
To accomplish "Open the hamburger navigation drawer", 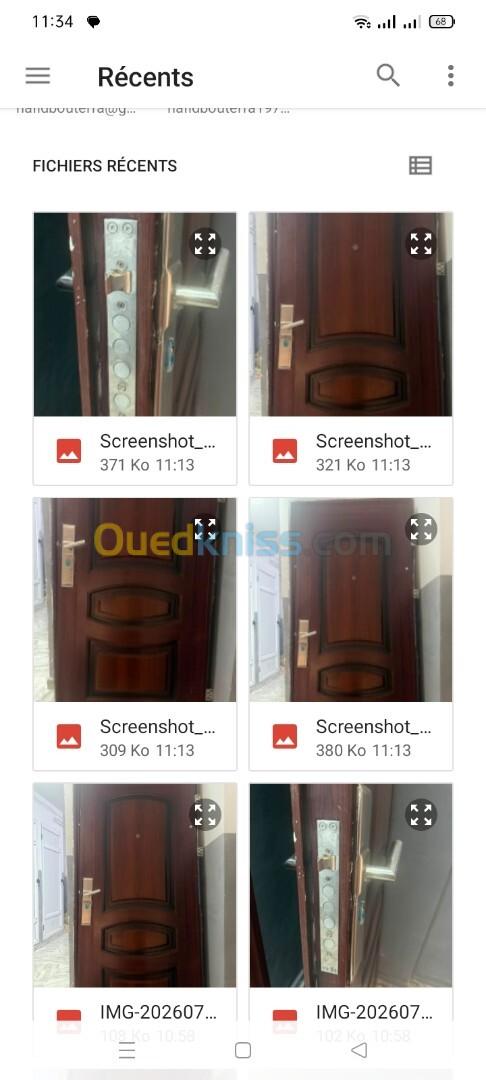I will [38, 76].
